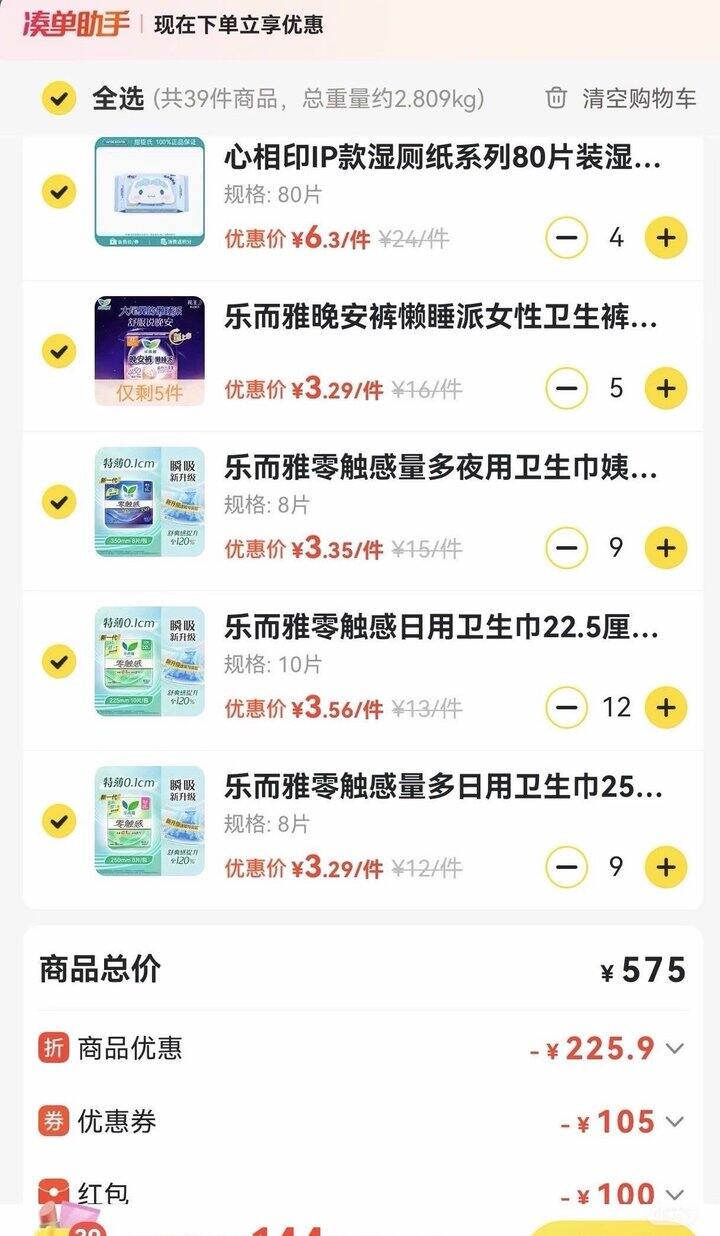Expand the 优惠券 coupon details
Screen dimensions: 720x1236
click(675, 1122)
